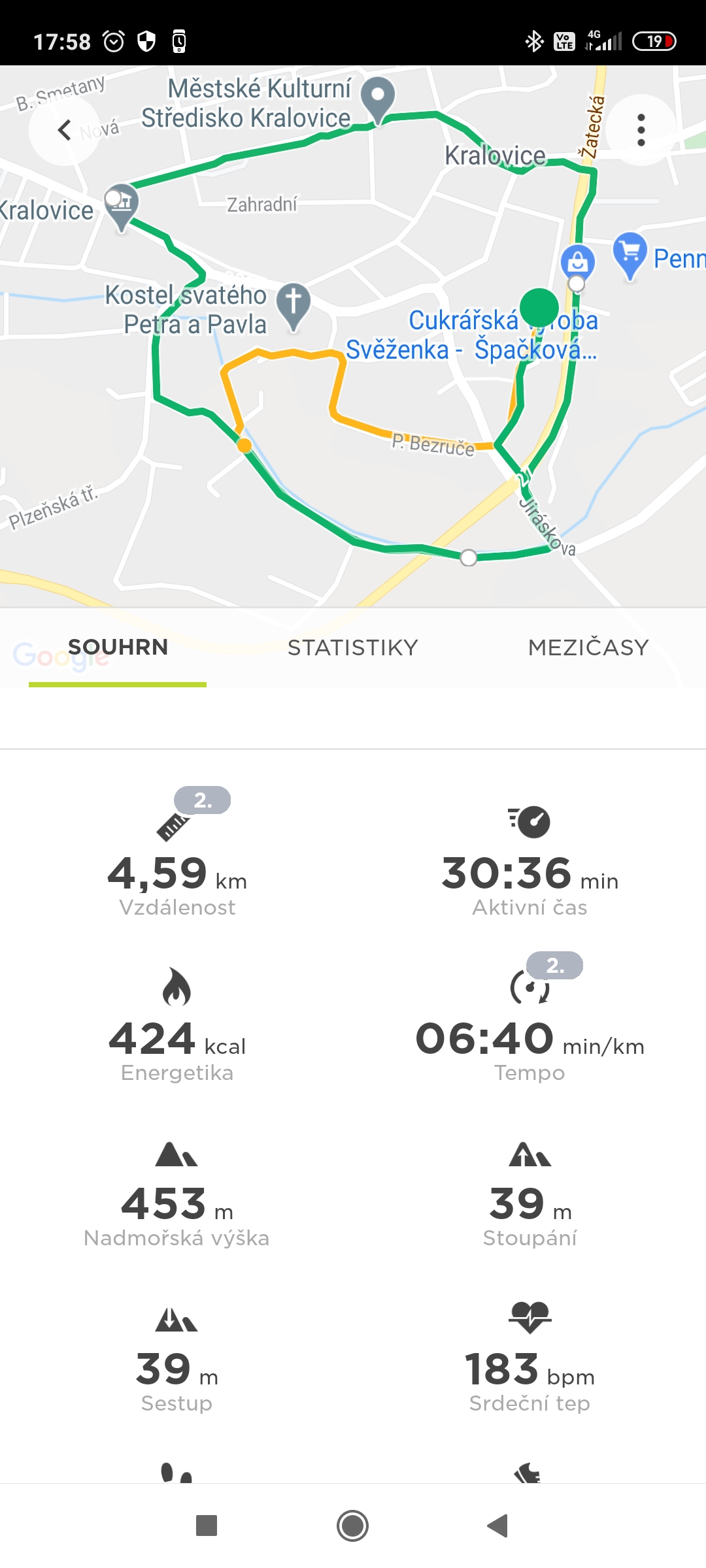Open the three-dot overflow menu
The image size is (706, 1568).
pyautogui.click(x=641, y=130)
